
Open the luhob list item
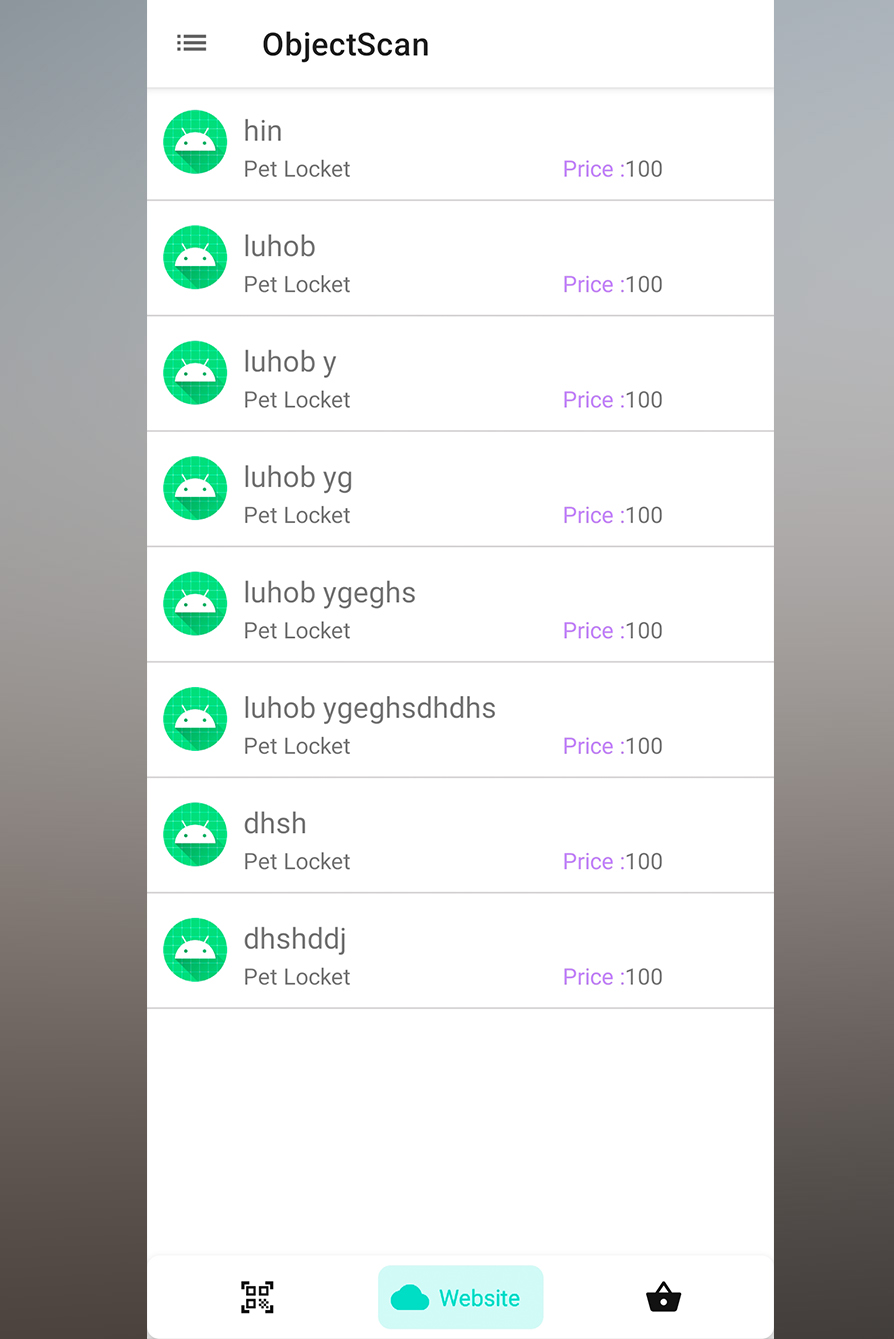[460, 259]
